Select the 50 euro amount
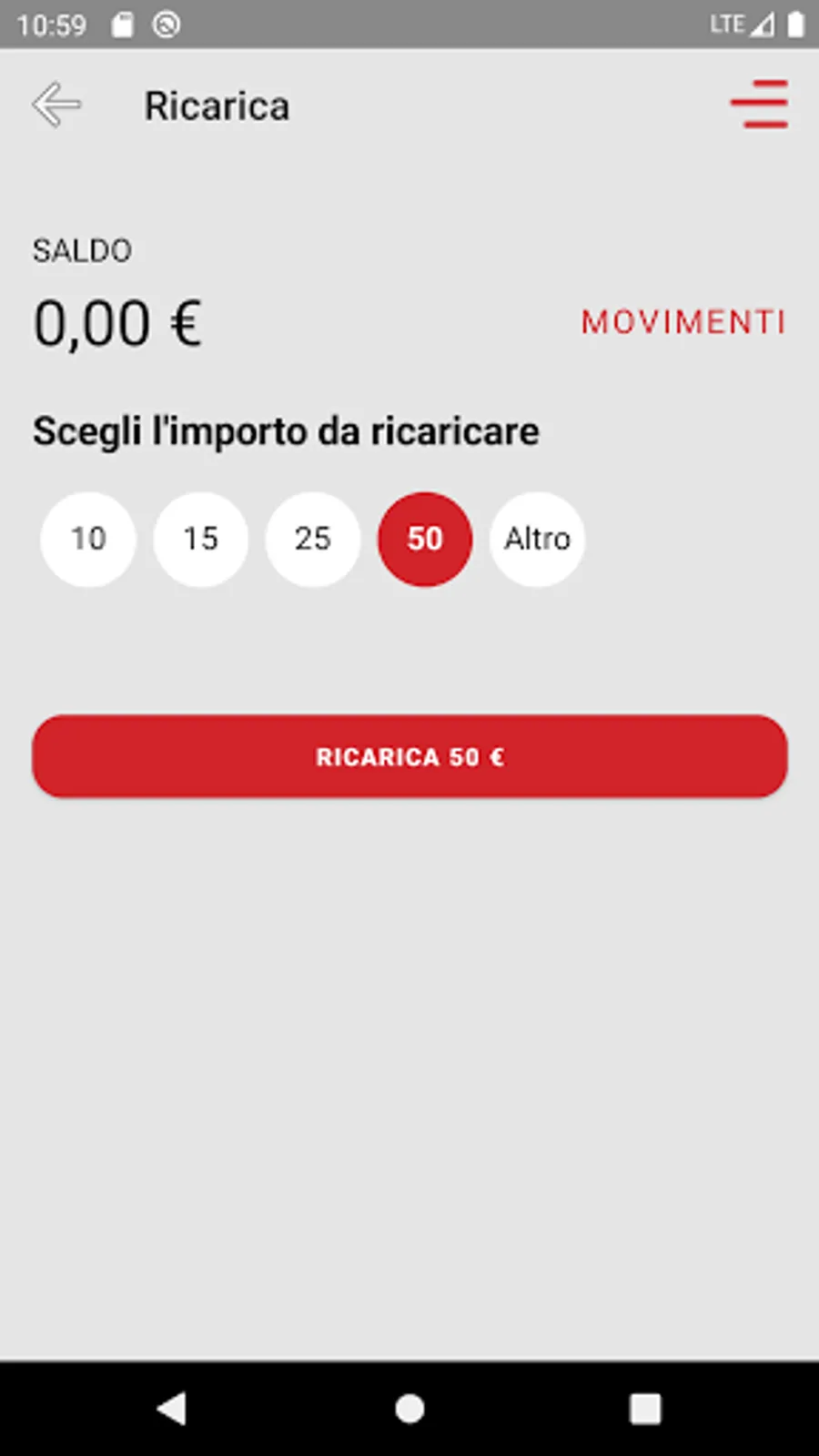The width and height of the screenshot is (819, 1456). (x=425, y=539)
